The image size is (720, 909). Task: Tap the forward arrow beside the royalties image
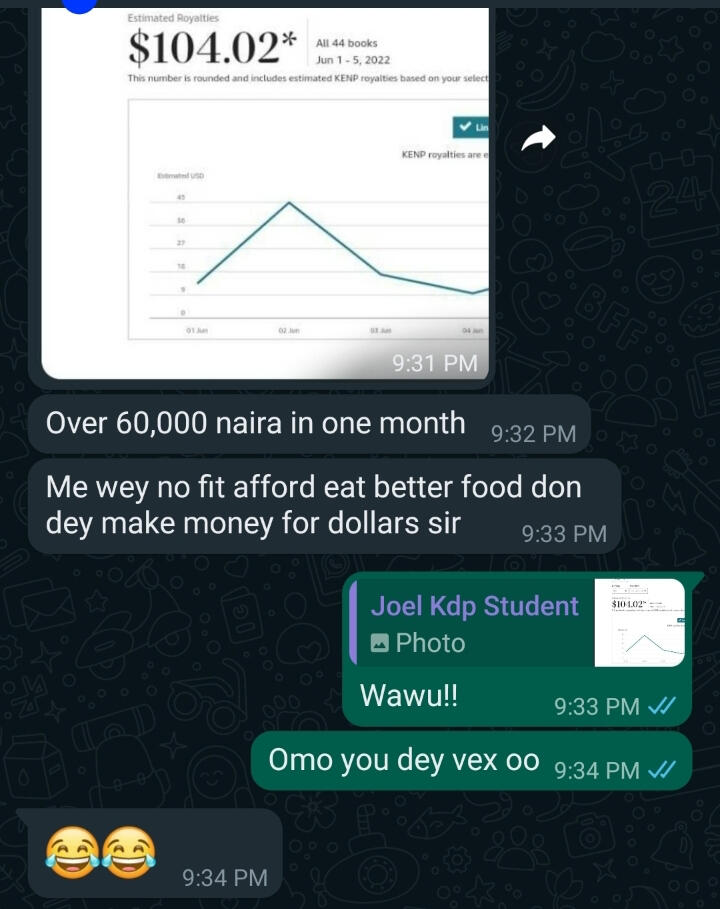(x=538, y=141)
